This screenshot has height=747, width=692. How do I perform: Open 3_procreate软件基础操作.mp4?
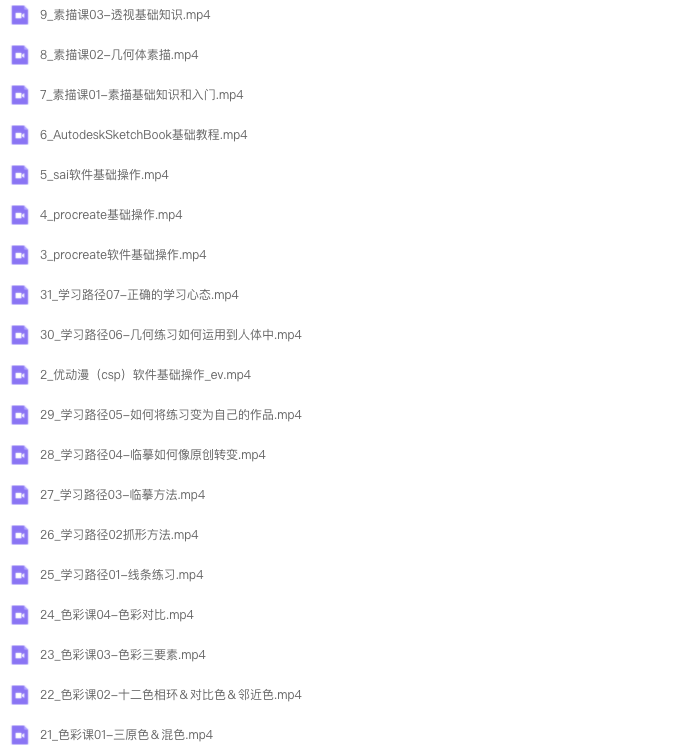coord(123,255)
